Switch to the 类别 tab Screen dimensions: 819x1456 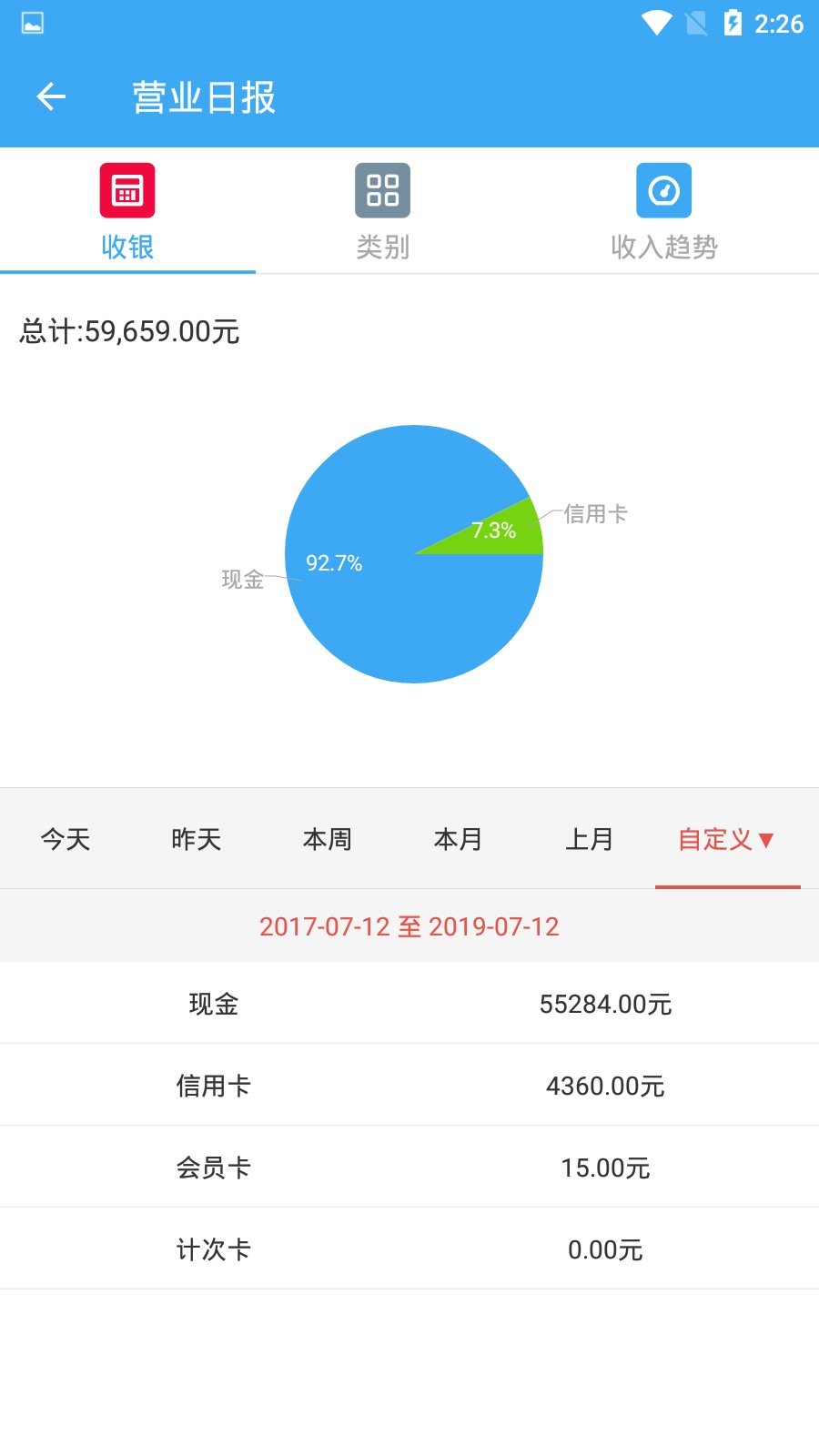pos(382,211)
